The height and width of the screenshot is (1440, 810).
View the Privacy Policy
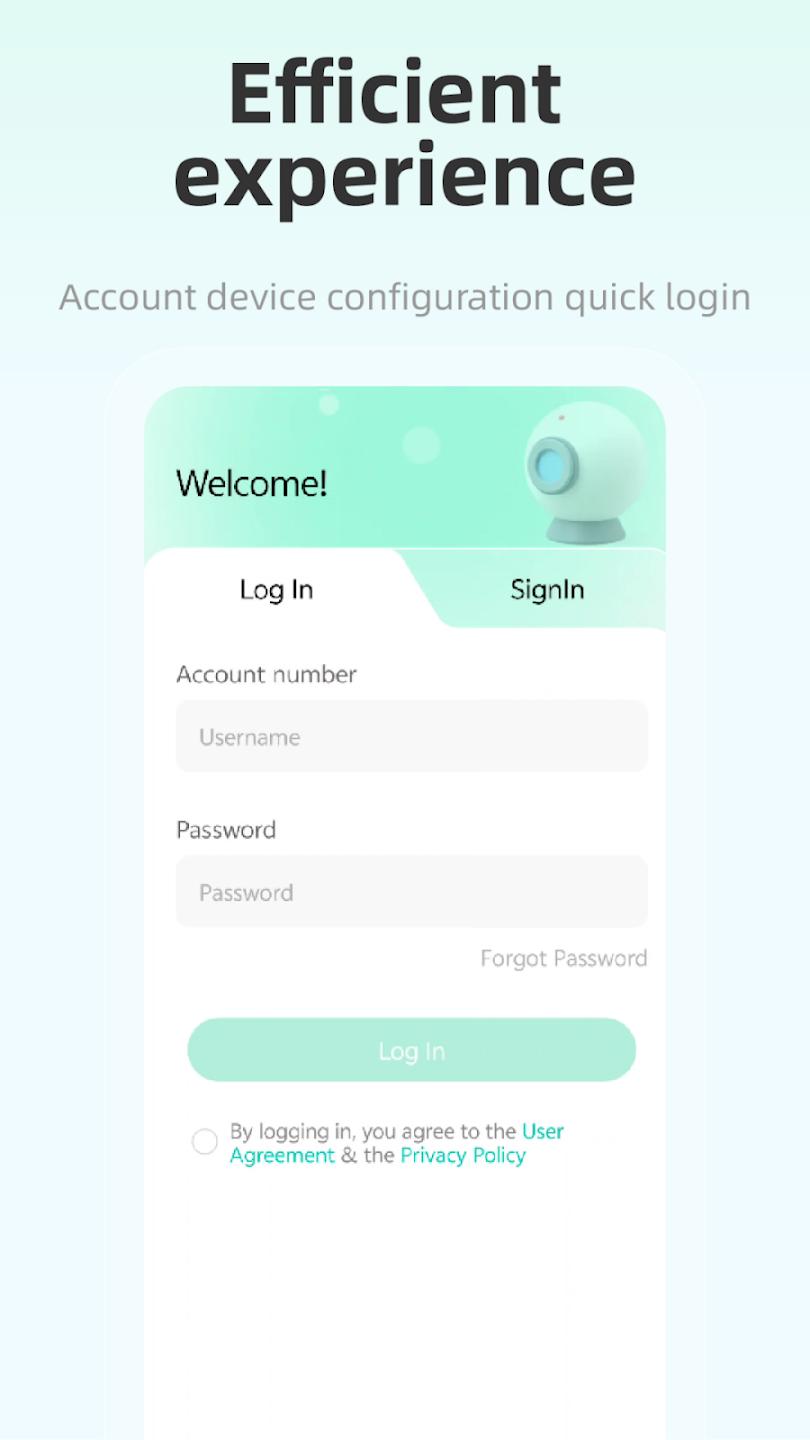click(x=462, y=1155)
